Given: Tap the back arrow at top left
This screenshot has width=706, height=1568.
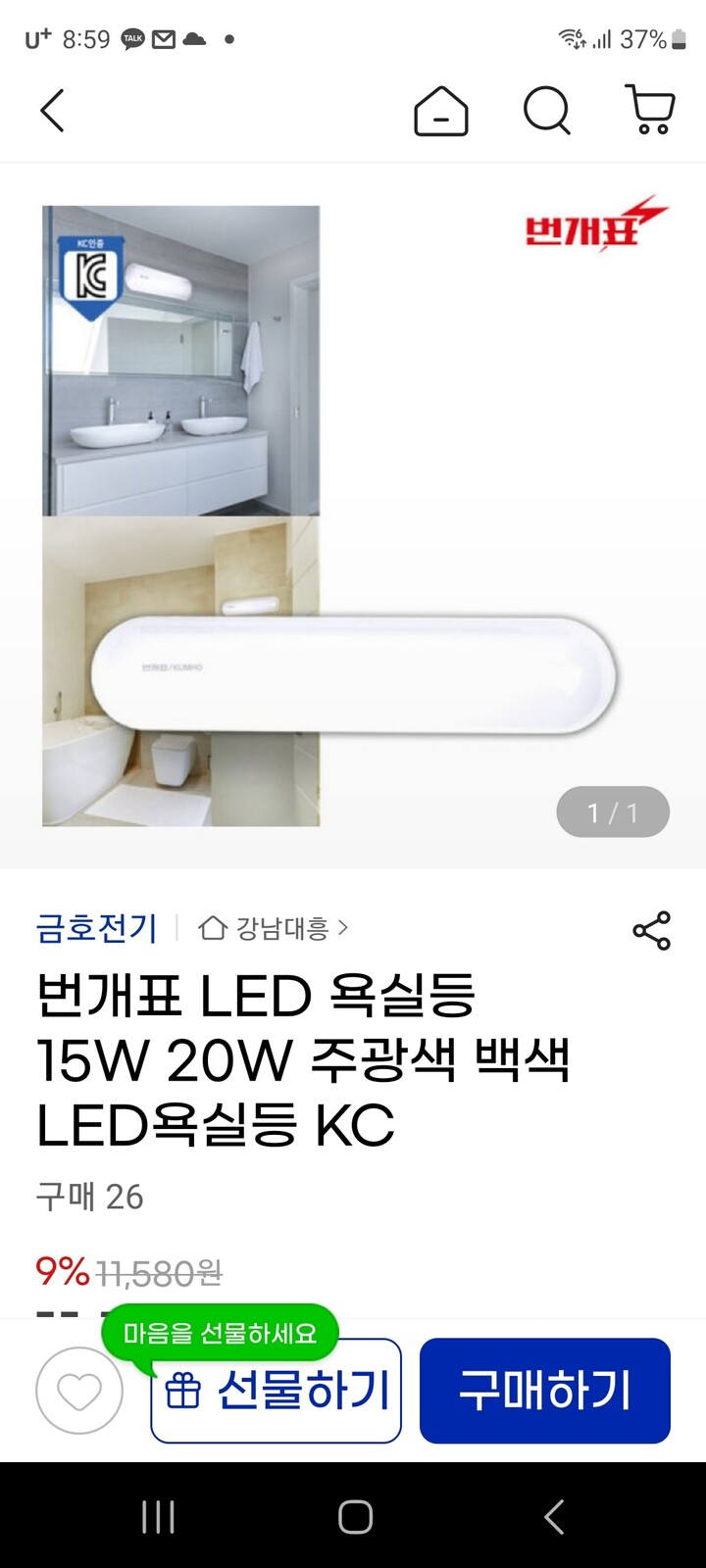Looking at the screenshot, I should (x=52, y=111).
